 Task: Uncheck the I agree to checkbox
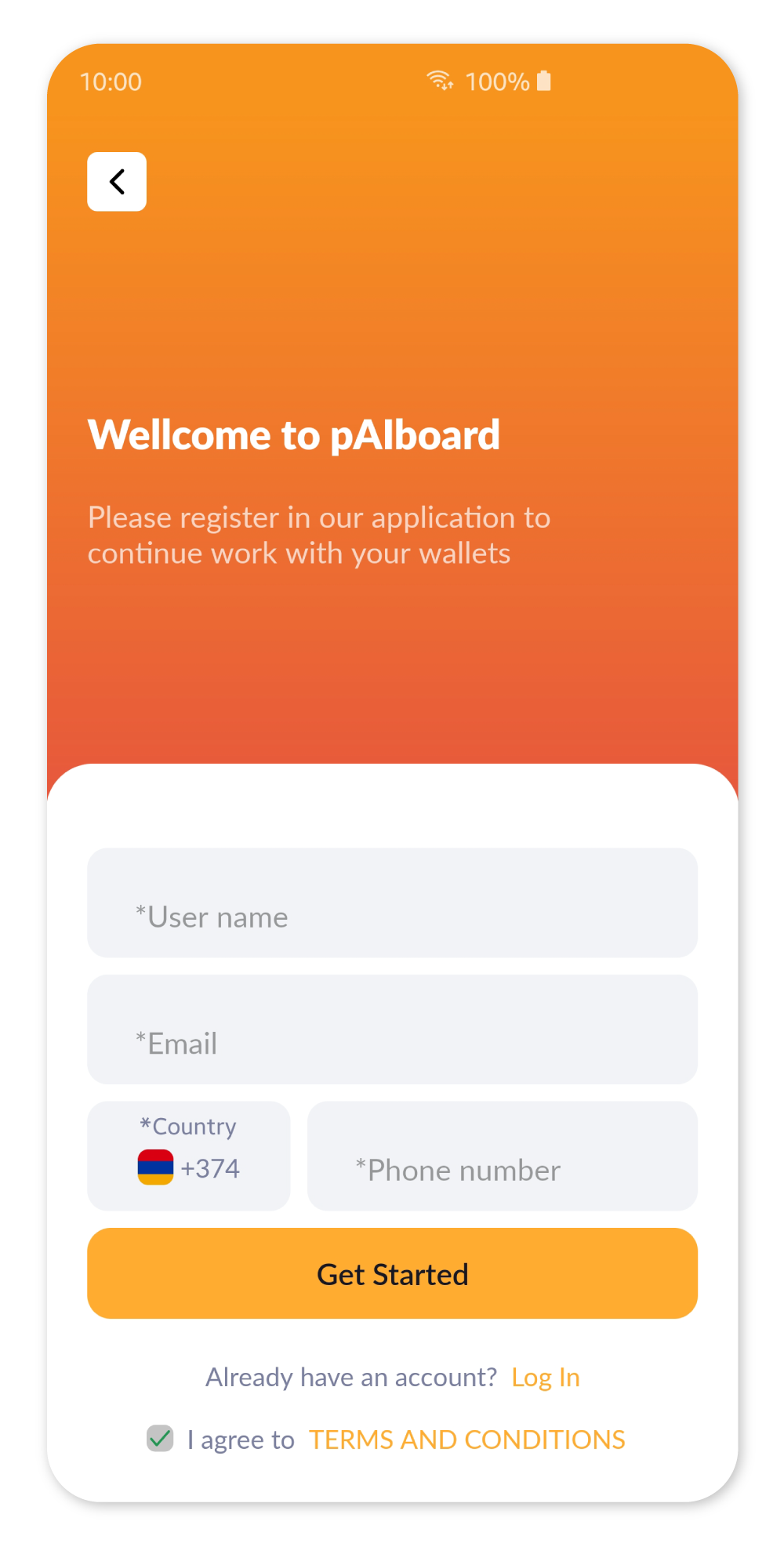[x=161, y=1439]
